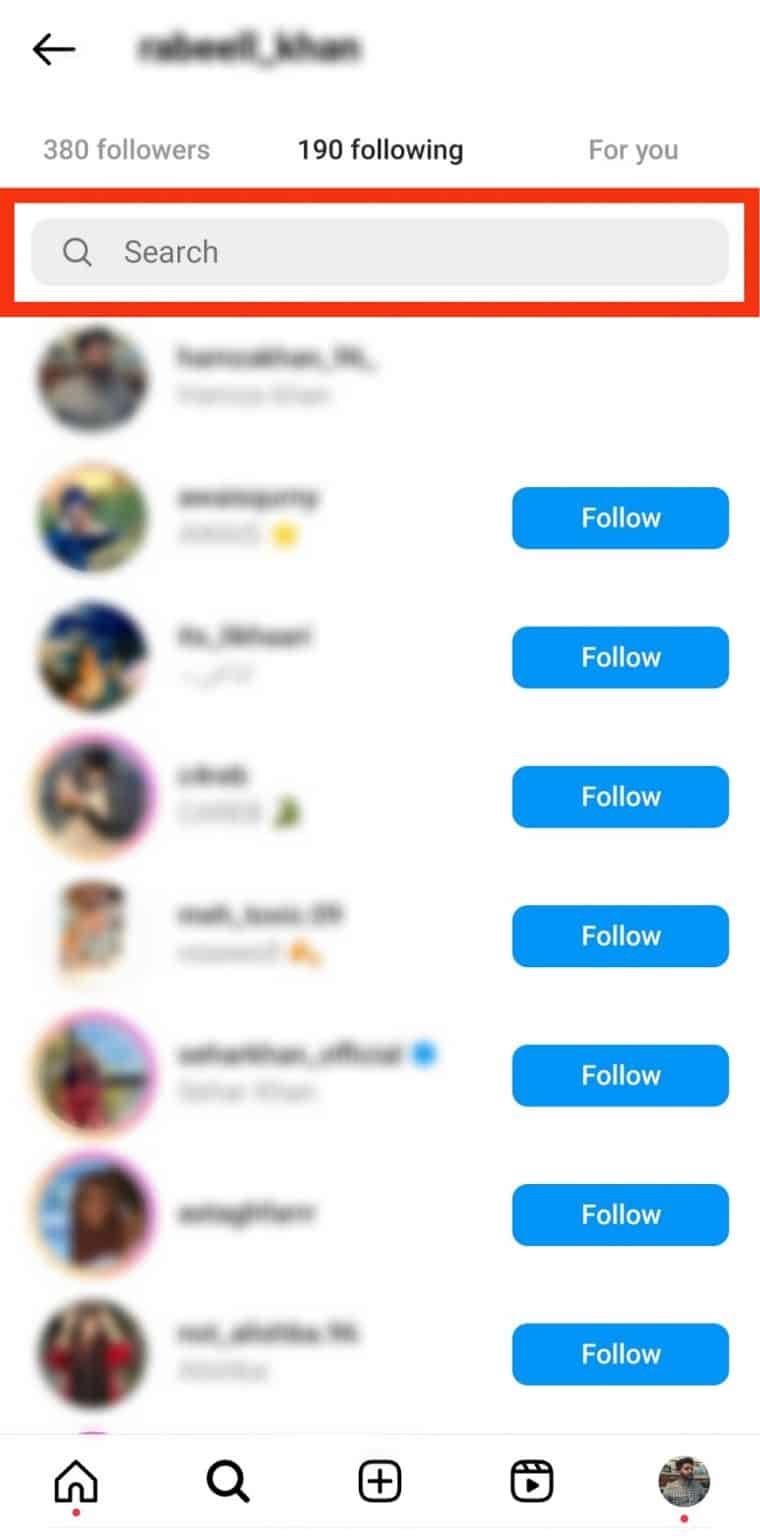
Task: Tap the username rabeel_khan in the header
Action: click(x=250, y=48)
